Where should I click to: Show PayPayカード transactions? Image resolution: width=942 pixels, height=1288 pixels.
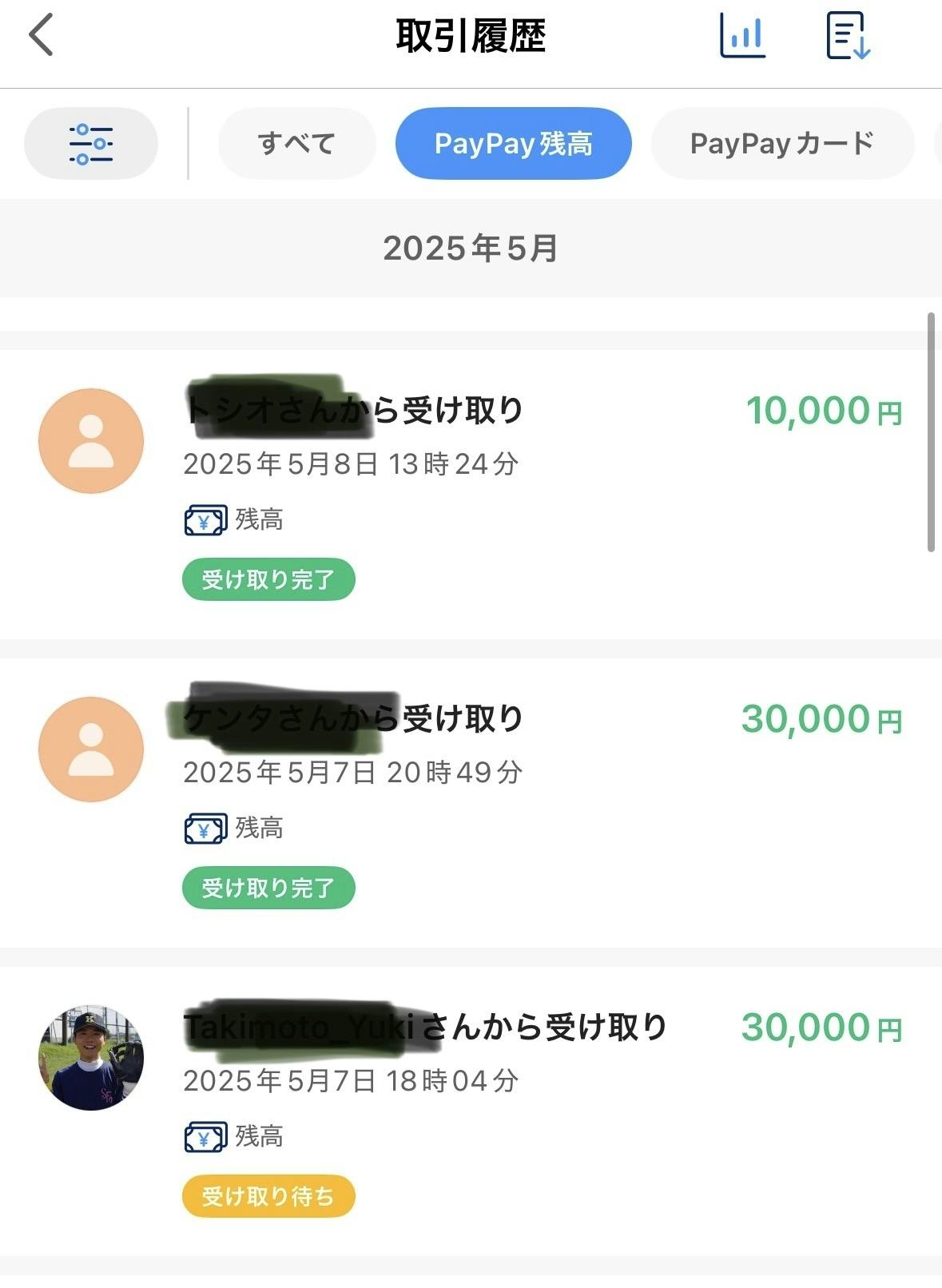pos(781,144)
